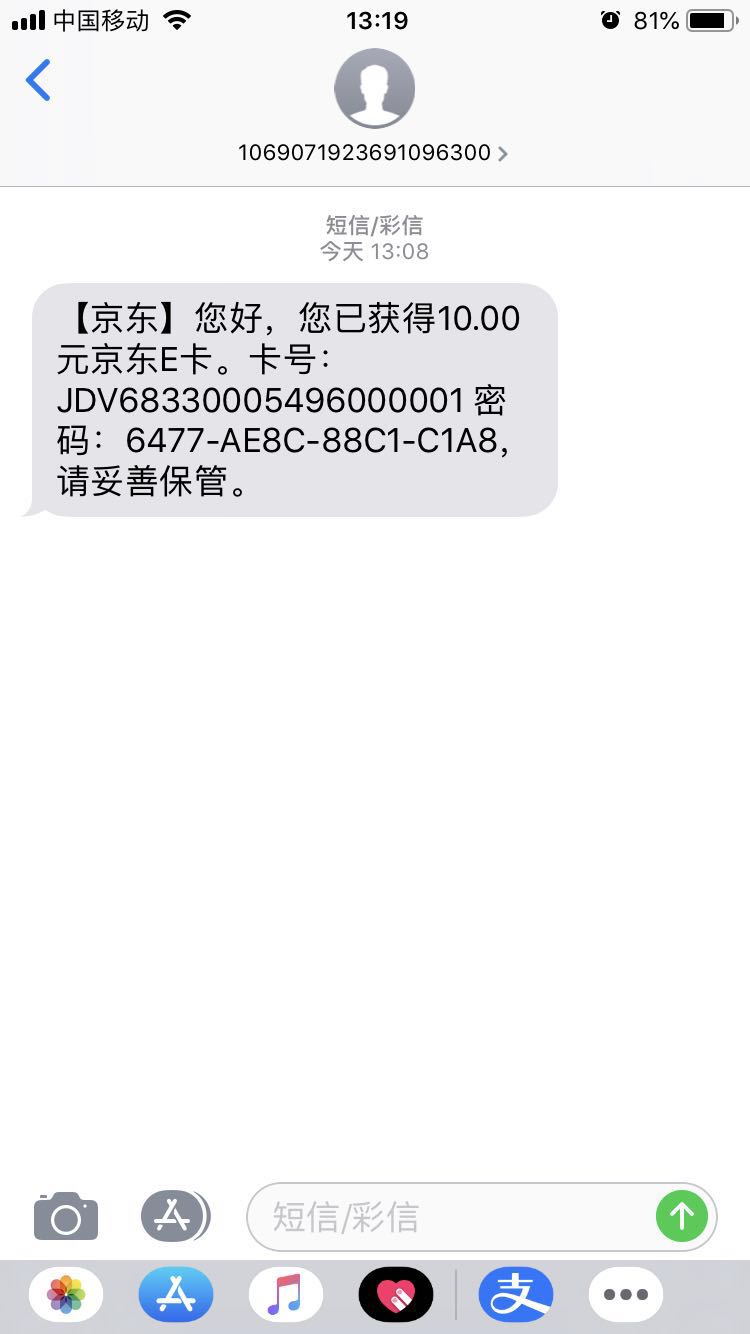Open the Music app in the app strip
The height and width of the screenshot is (1334, 750).
[x=286, y=1295]
